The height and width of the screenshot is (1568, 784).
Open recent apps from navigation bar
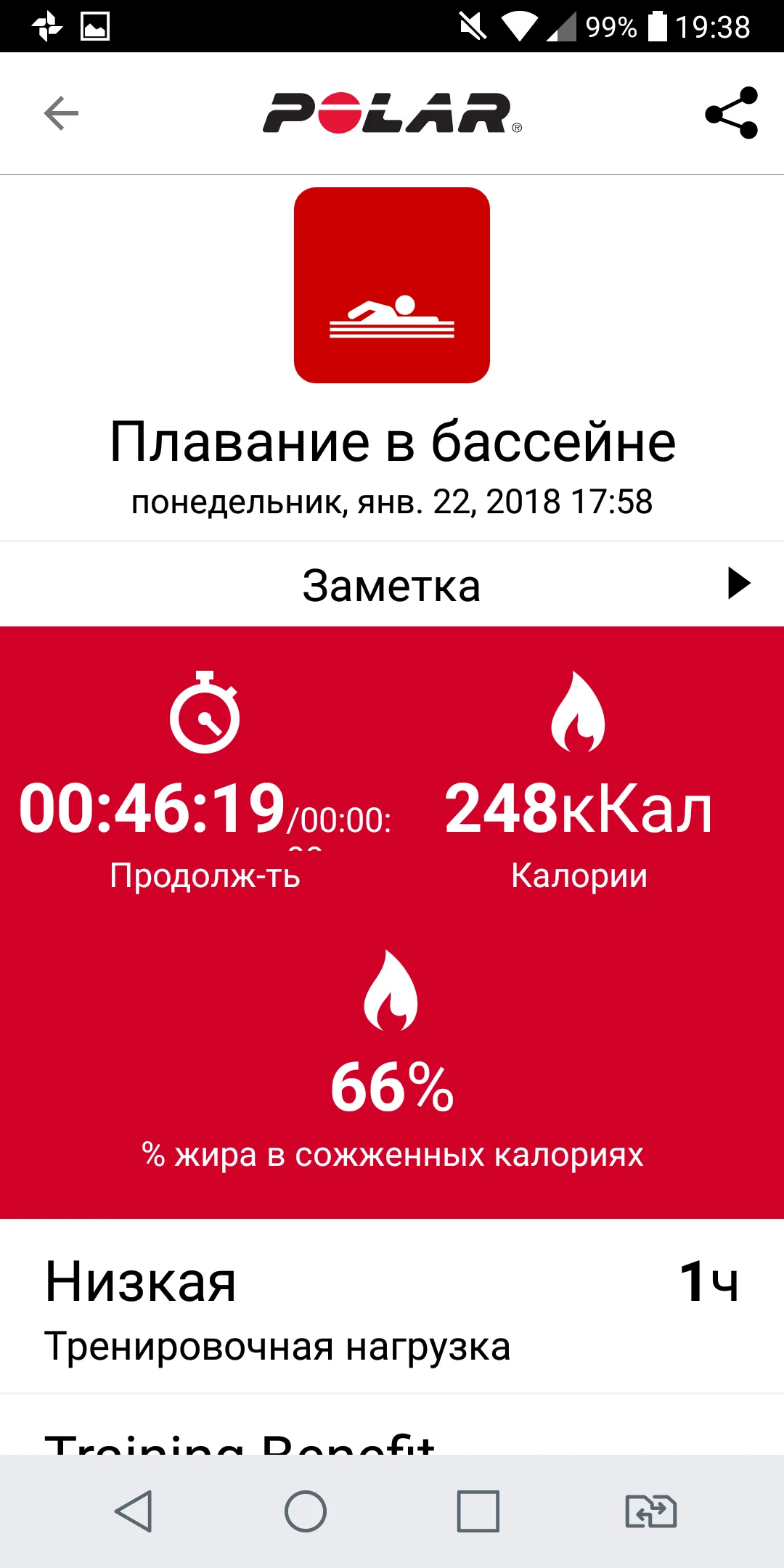pos(478,1511)
